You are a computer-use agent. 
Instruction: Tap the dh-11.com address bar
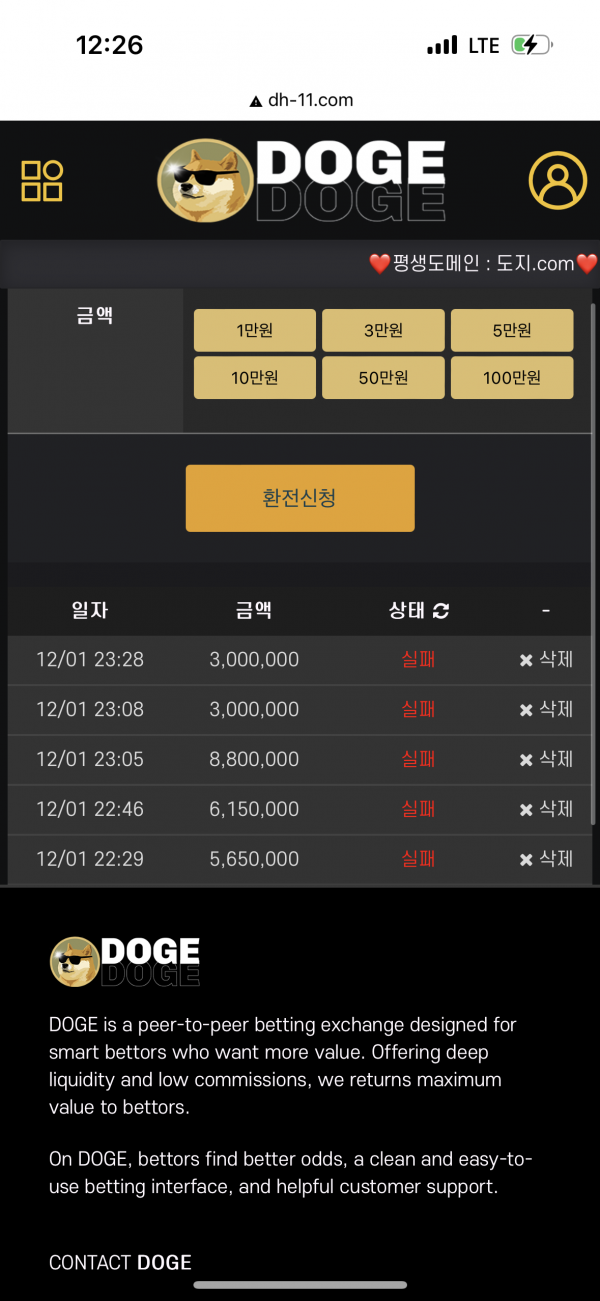(x=300, y=100)
